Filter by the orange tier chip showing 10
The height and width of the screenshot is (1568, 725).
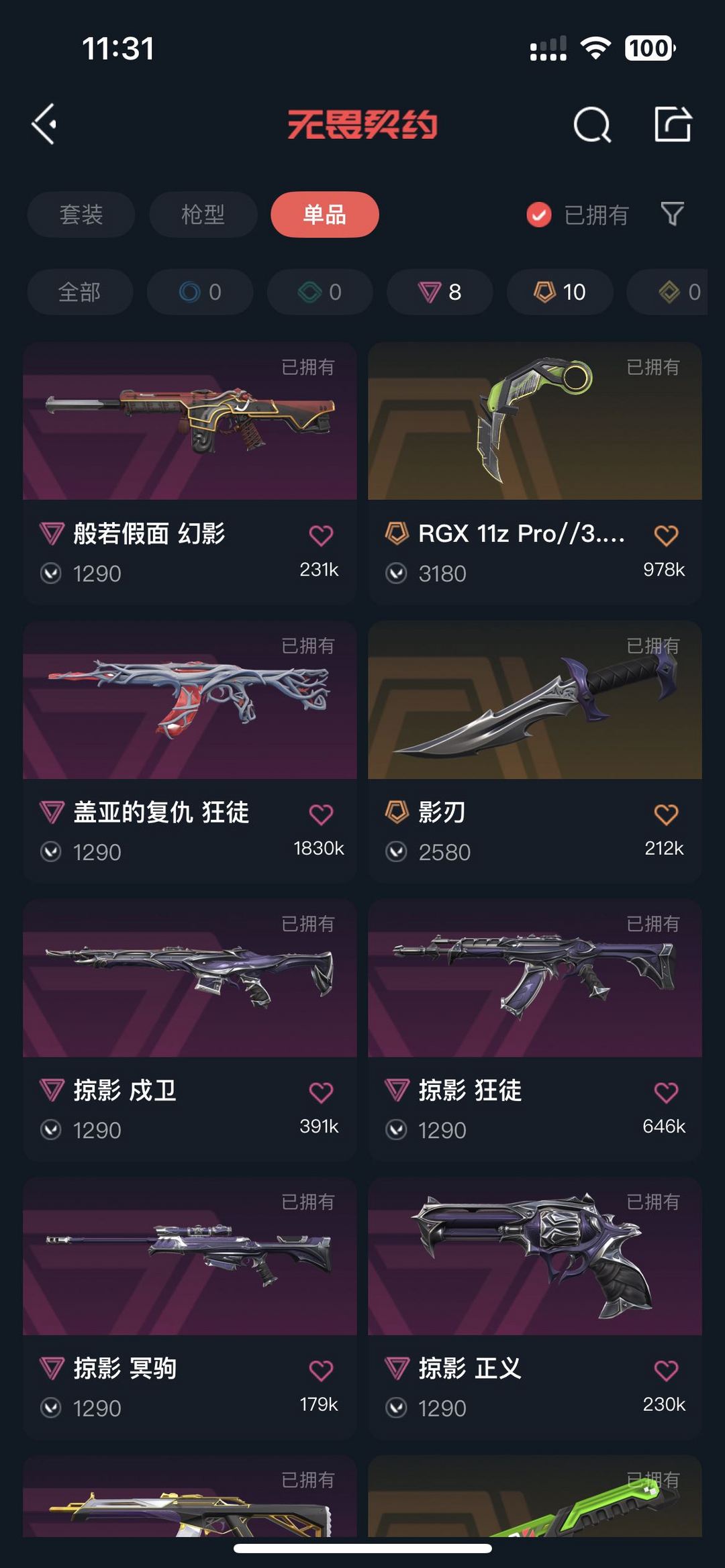[560, 292]
